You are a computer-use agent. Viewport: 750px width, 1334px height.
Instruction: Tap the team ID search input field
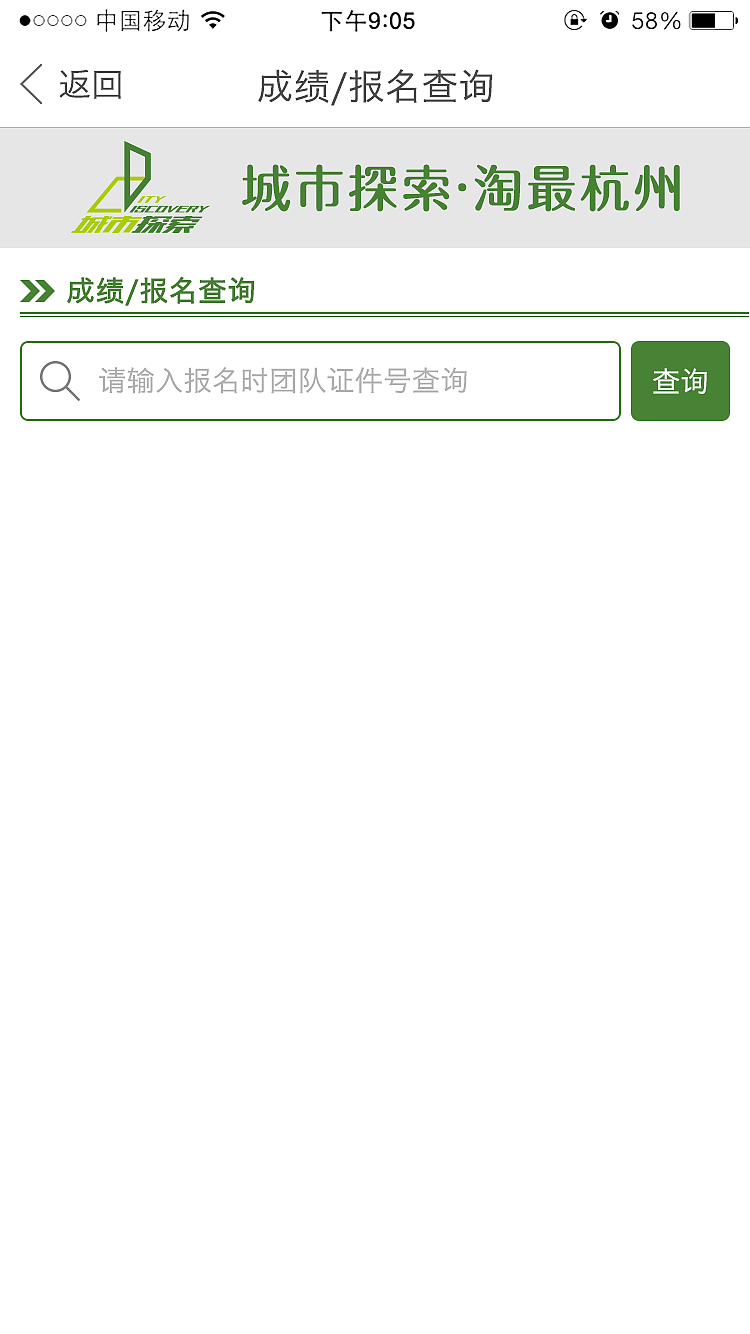pyautogui.click(x=320, y=380)
